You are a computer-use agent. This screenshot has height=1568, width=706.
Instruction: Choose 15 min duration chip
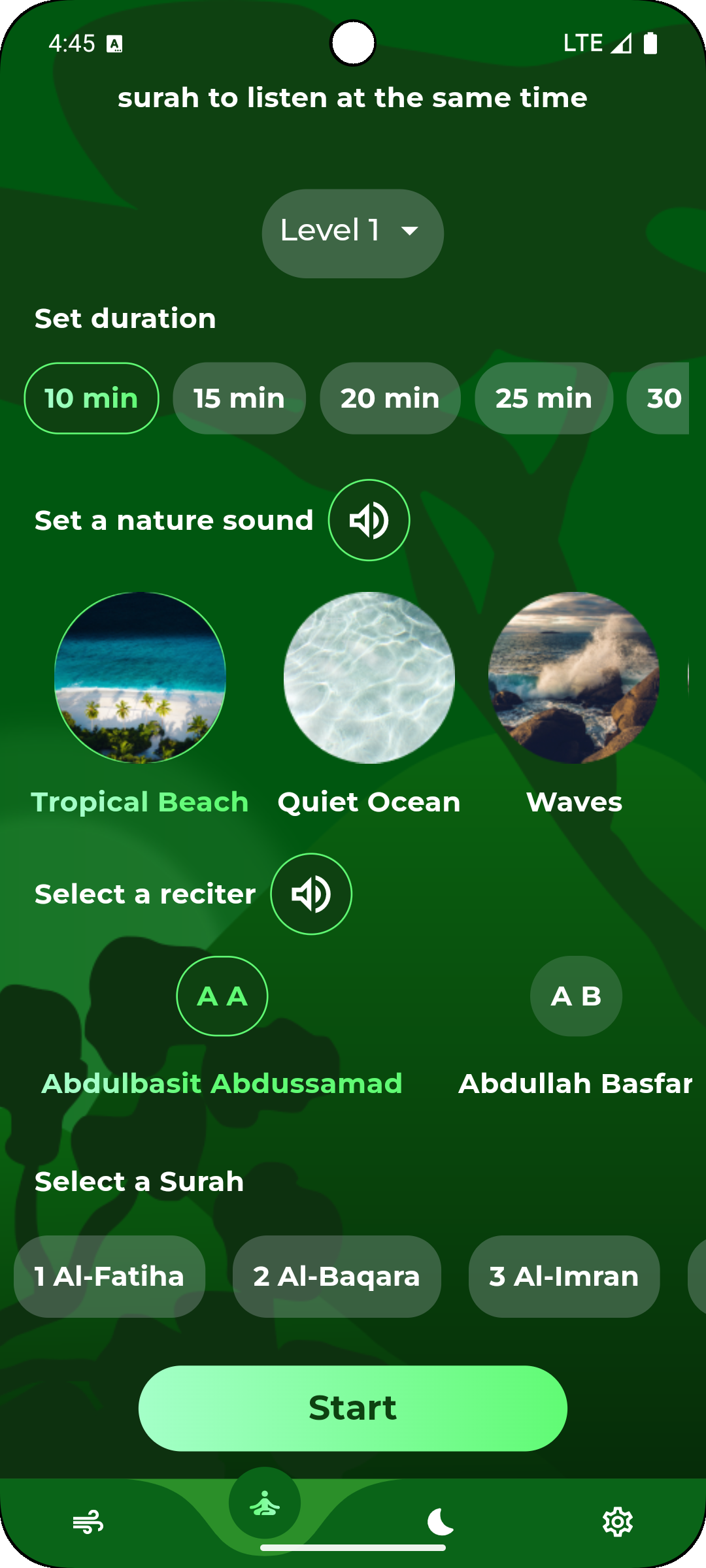pyautogui.click(x=239, y=398)
